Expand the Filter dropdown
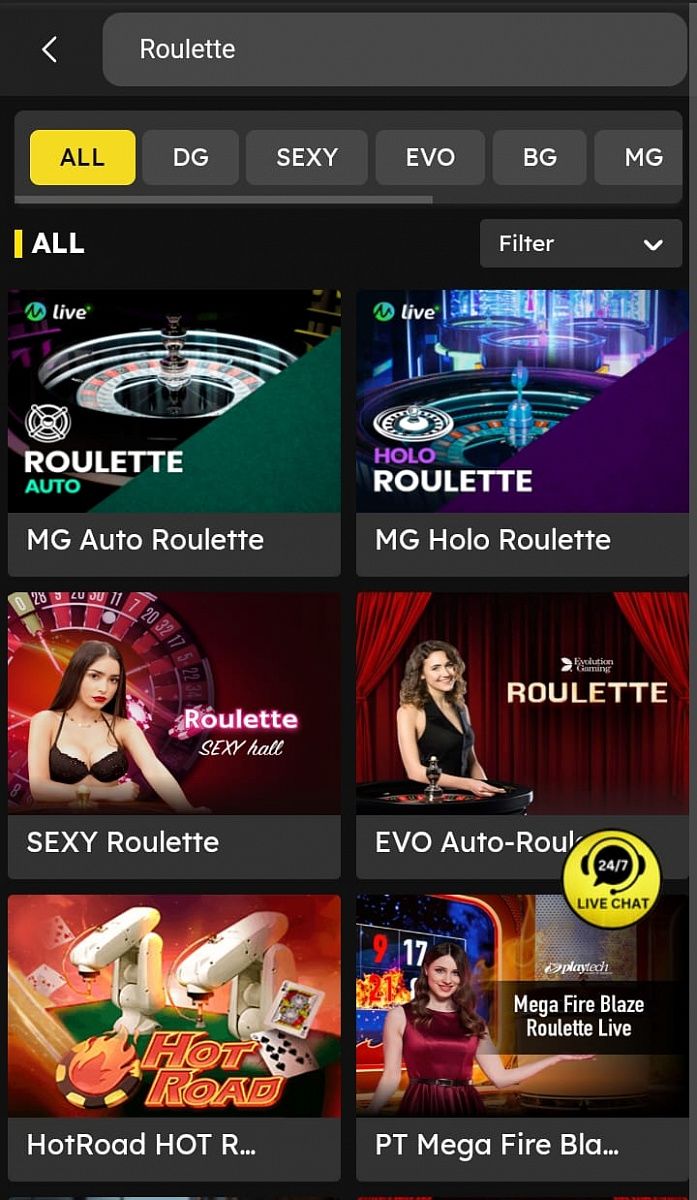Image resolution: width=697 pixels, height=1200 pixels. pos(580,244)
